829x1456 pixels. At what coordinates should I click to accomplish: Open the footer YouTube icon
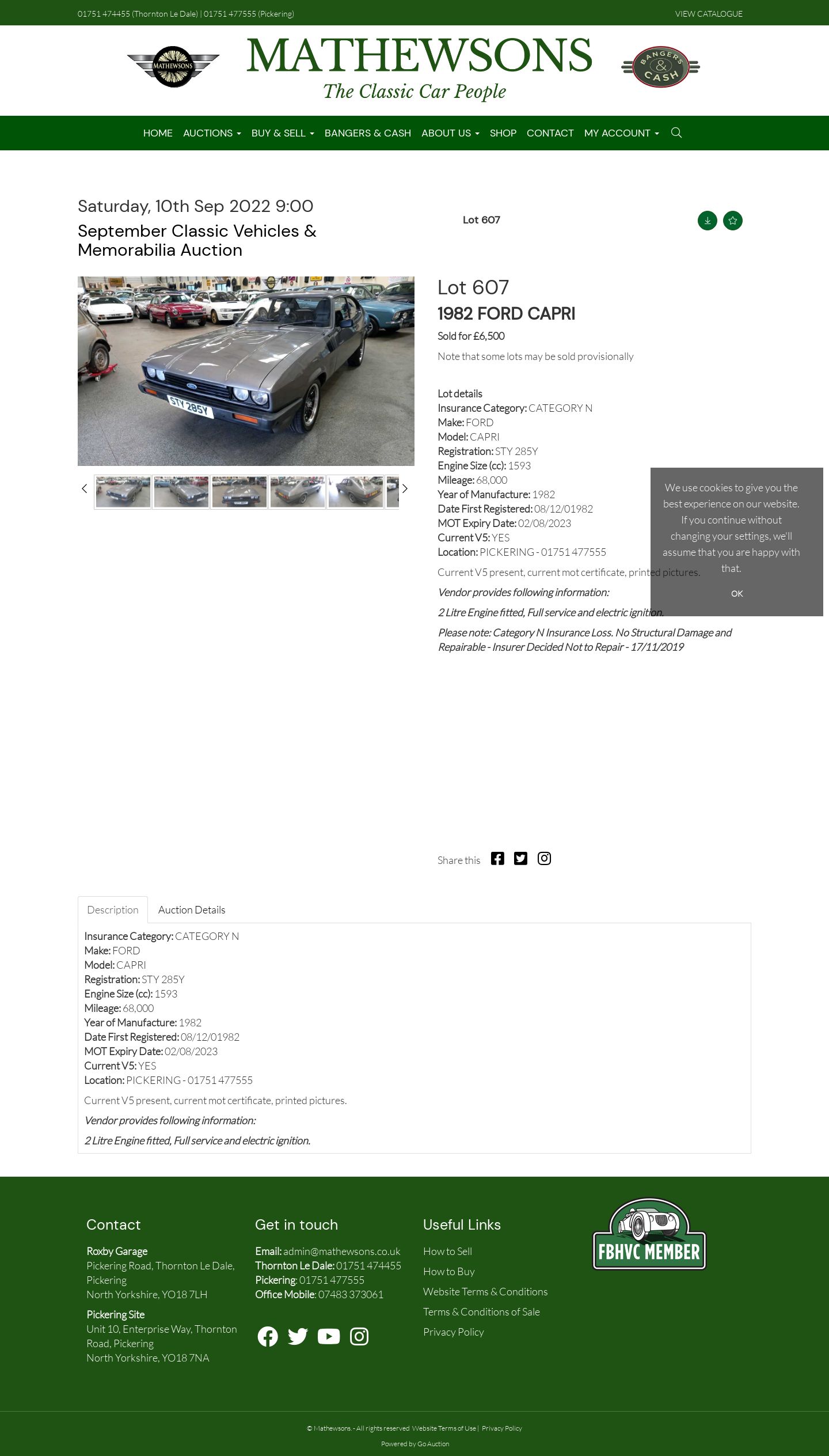tap(329, 1336)
